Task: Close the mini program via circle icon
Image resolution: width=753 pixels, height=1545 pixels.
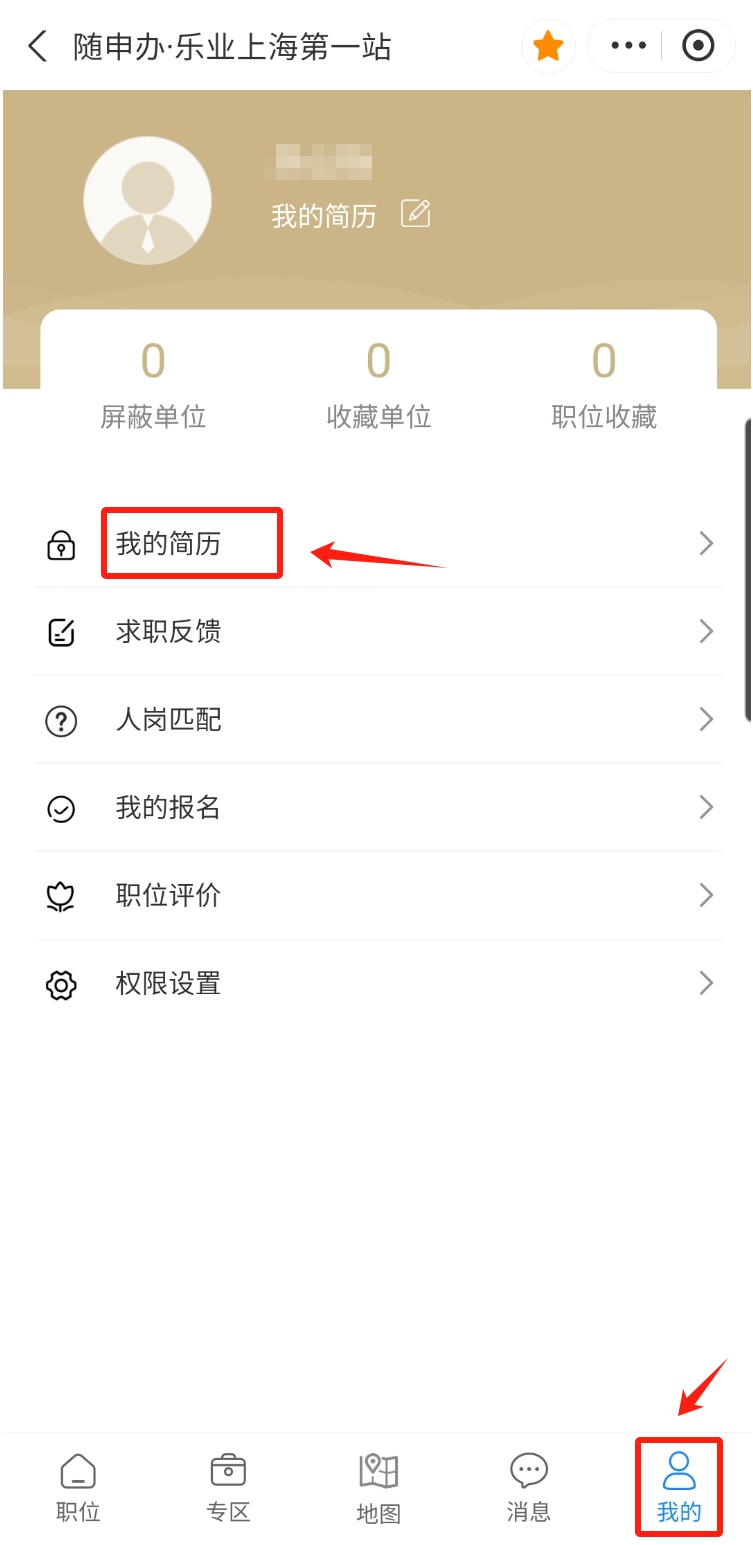Action: 698,47
